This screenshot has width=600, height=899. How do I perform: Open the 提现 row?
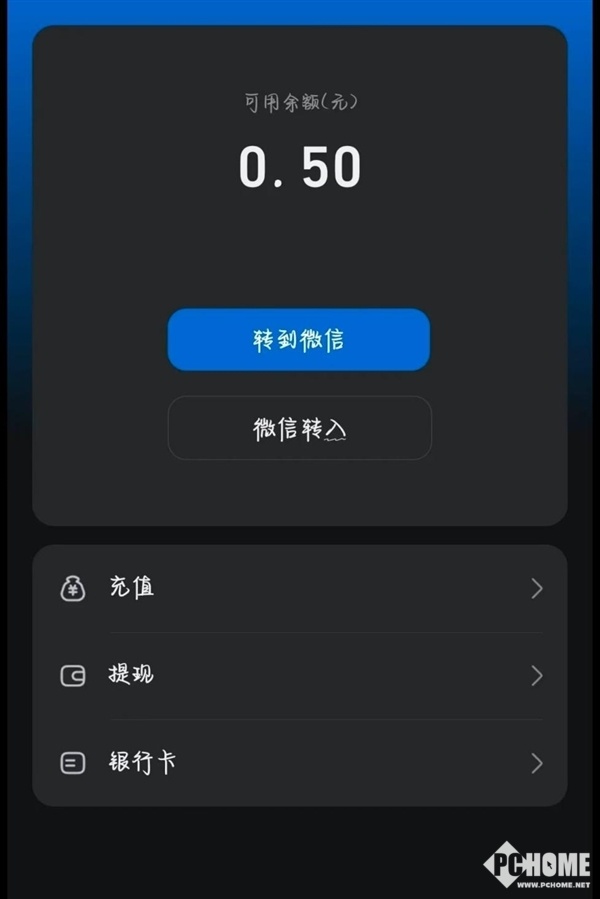(x=300, y=675)
